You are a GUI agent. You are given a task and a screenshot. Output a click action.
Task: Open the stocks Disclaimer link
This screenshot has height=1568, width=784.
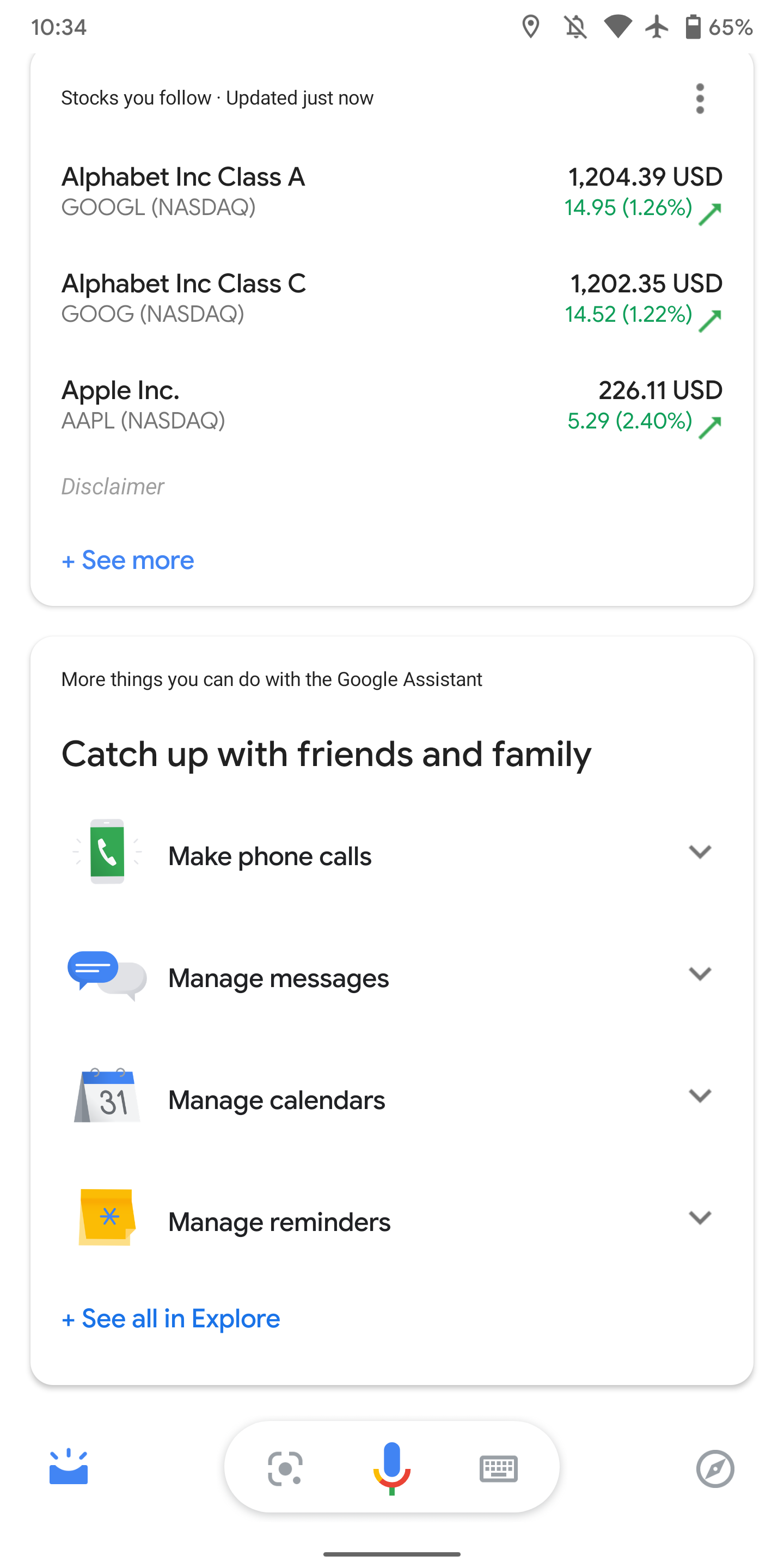(113, 486)
